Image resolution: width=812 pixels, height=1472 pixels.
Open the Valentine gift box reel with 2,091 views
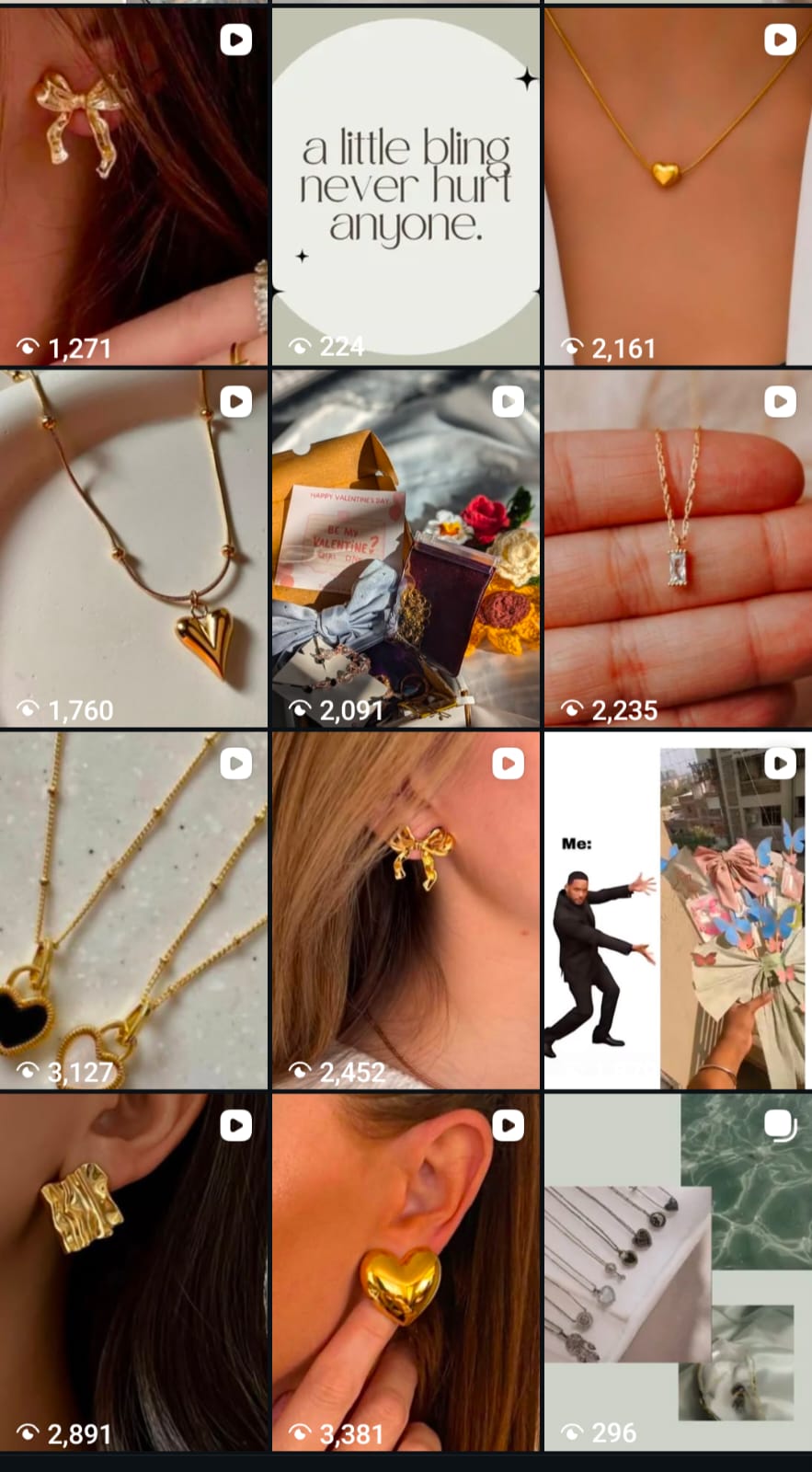point(406,548)
